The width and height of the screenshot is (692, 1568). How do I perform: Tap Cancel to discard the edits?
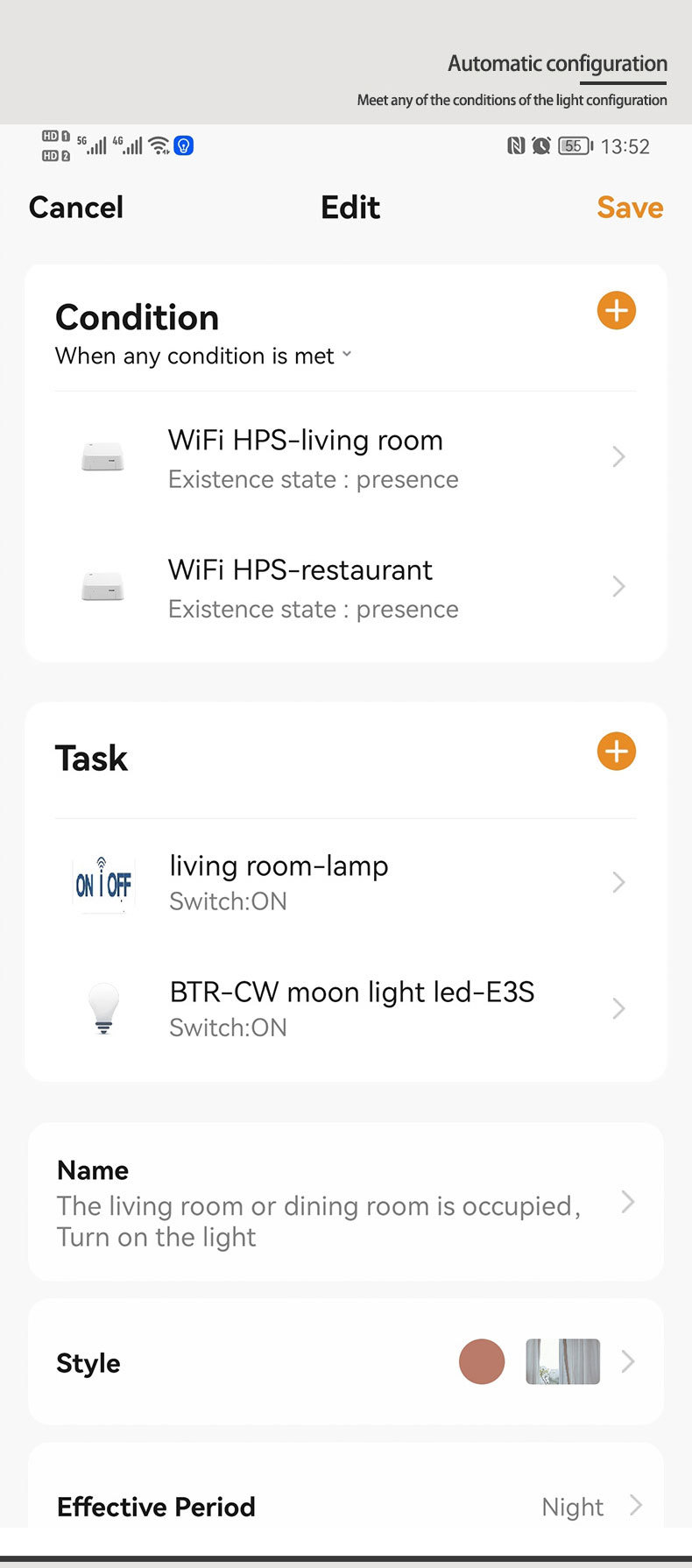coord(76,208)
